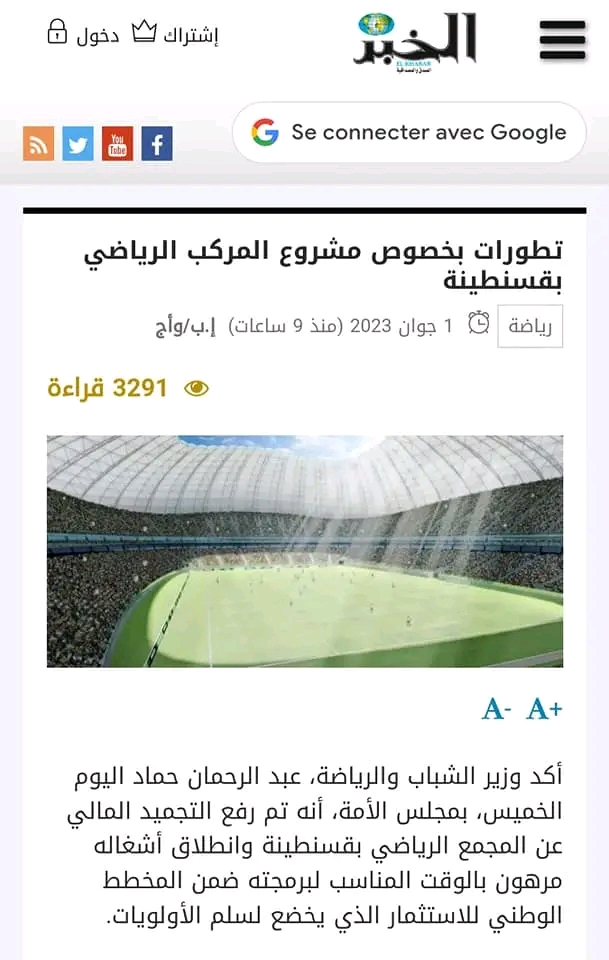
Task: Decrease text size with A-
Action: (x=496, y=709)
